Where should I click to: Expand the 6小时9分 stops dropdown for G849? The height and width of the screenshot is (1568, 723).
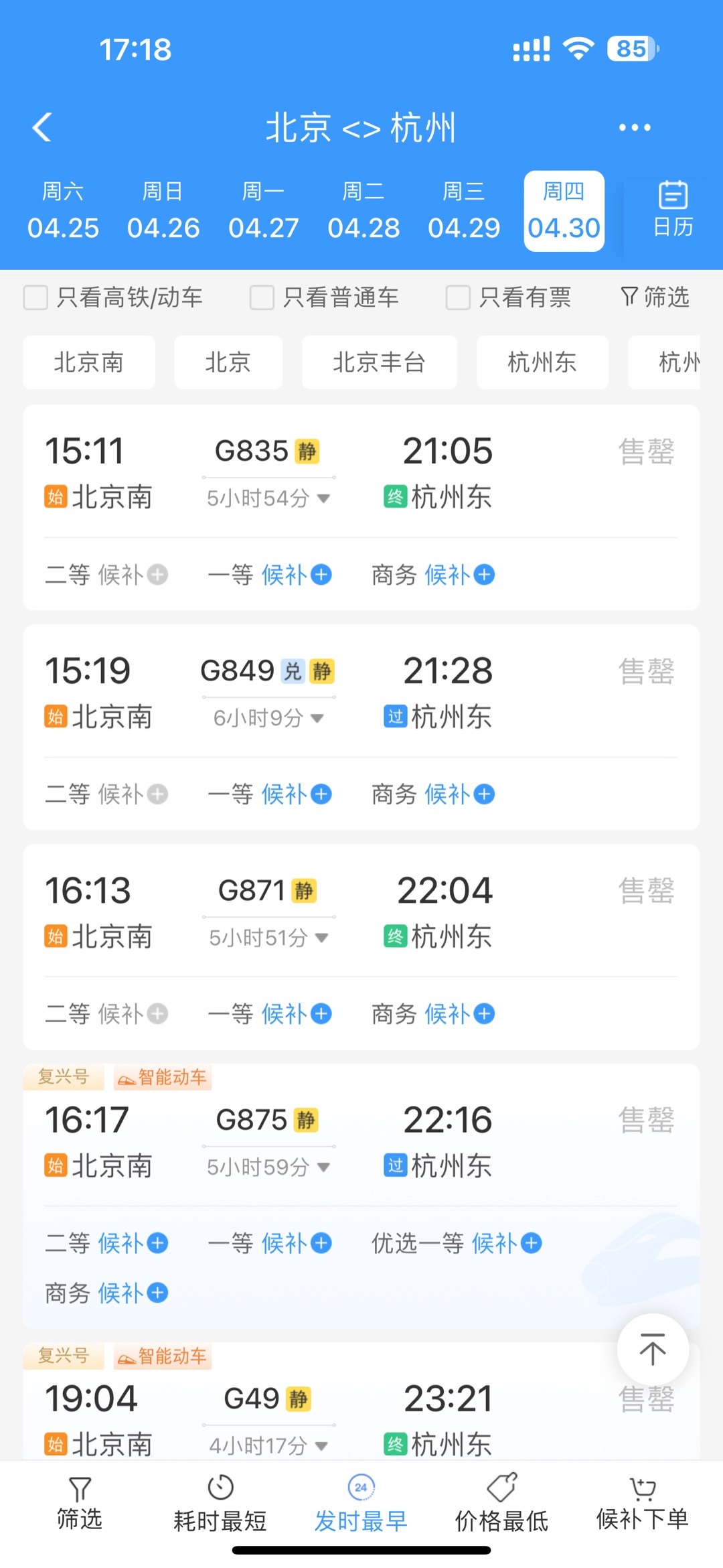(x=268, y=718)
